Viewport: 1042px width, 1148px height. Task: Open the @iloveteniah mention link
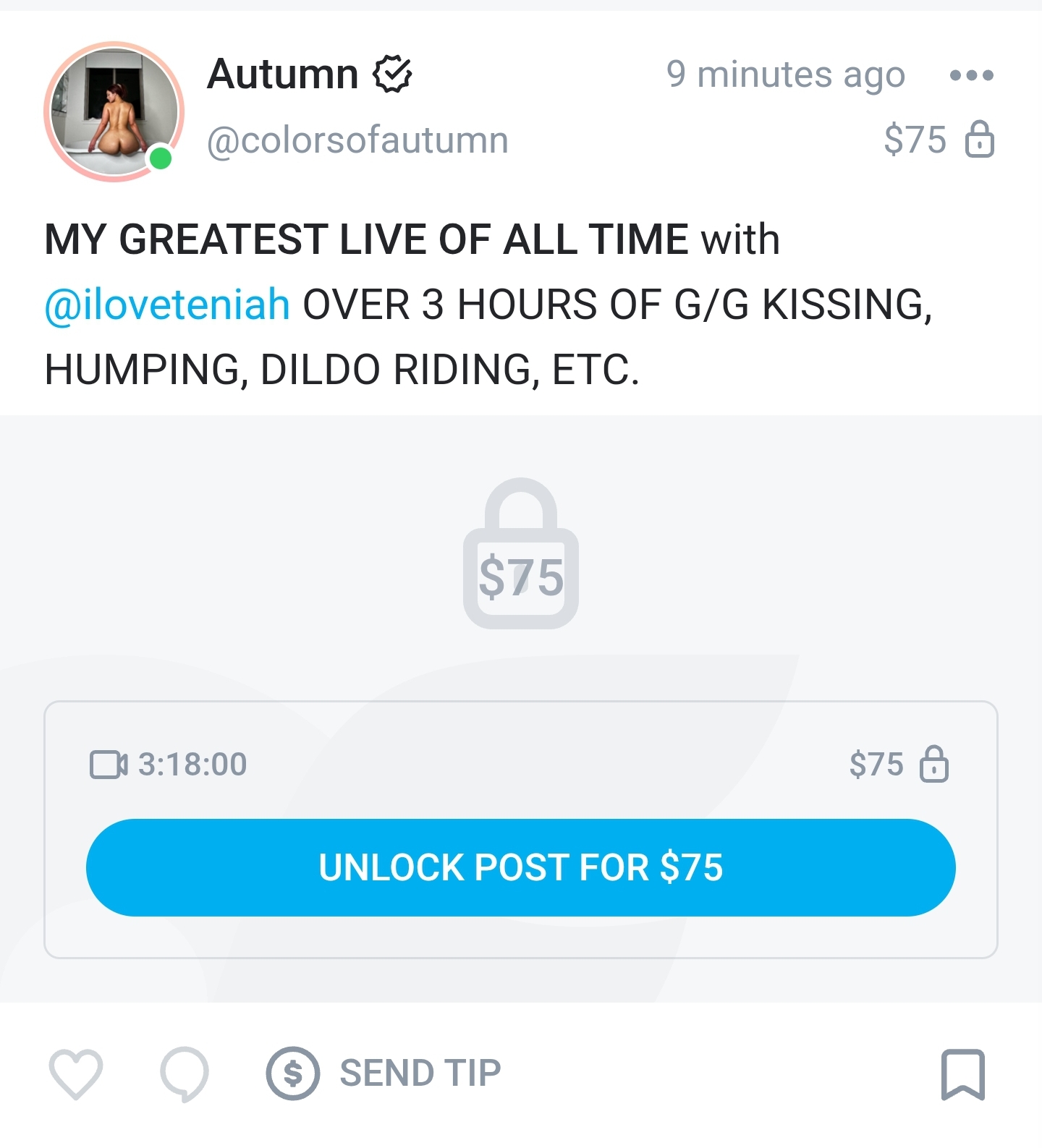167,304
